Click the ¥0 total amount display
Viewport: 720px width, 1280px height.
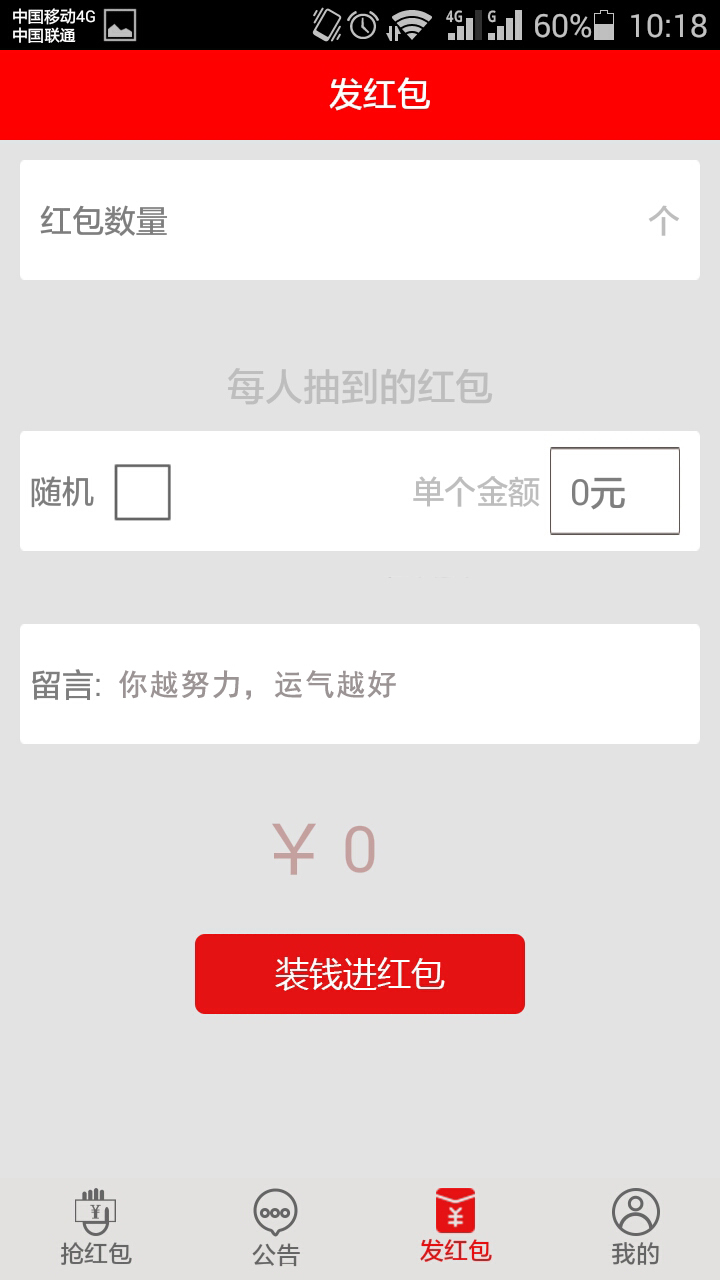pos(320,848)
